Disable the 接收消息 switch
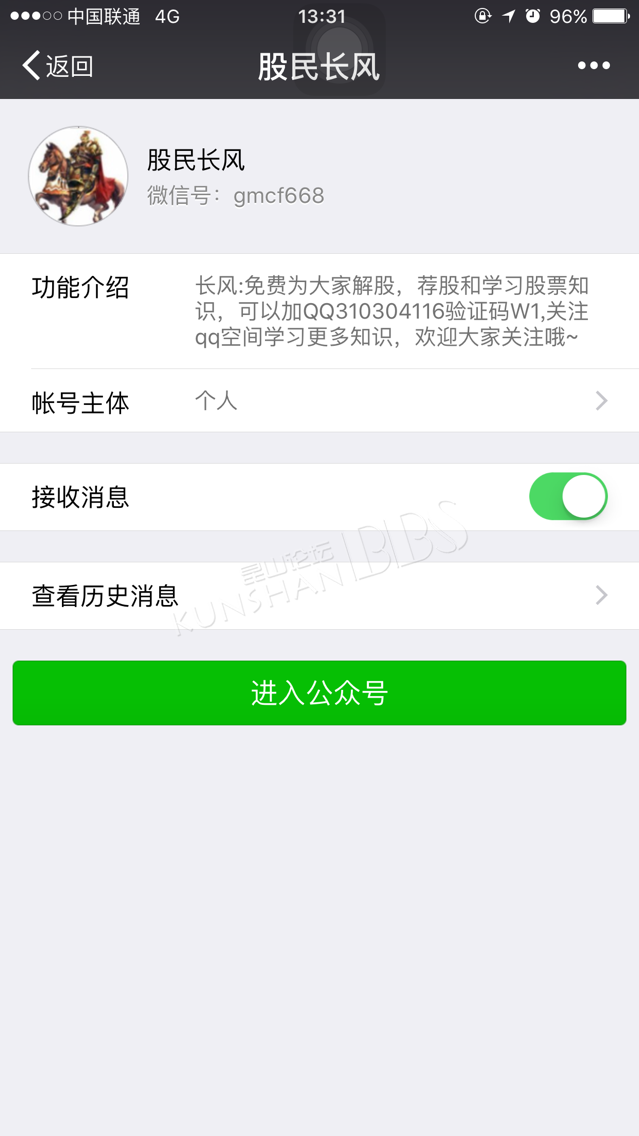639x1136 pixels. [569, 497]
